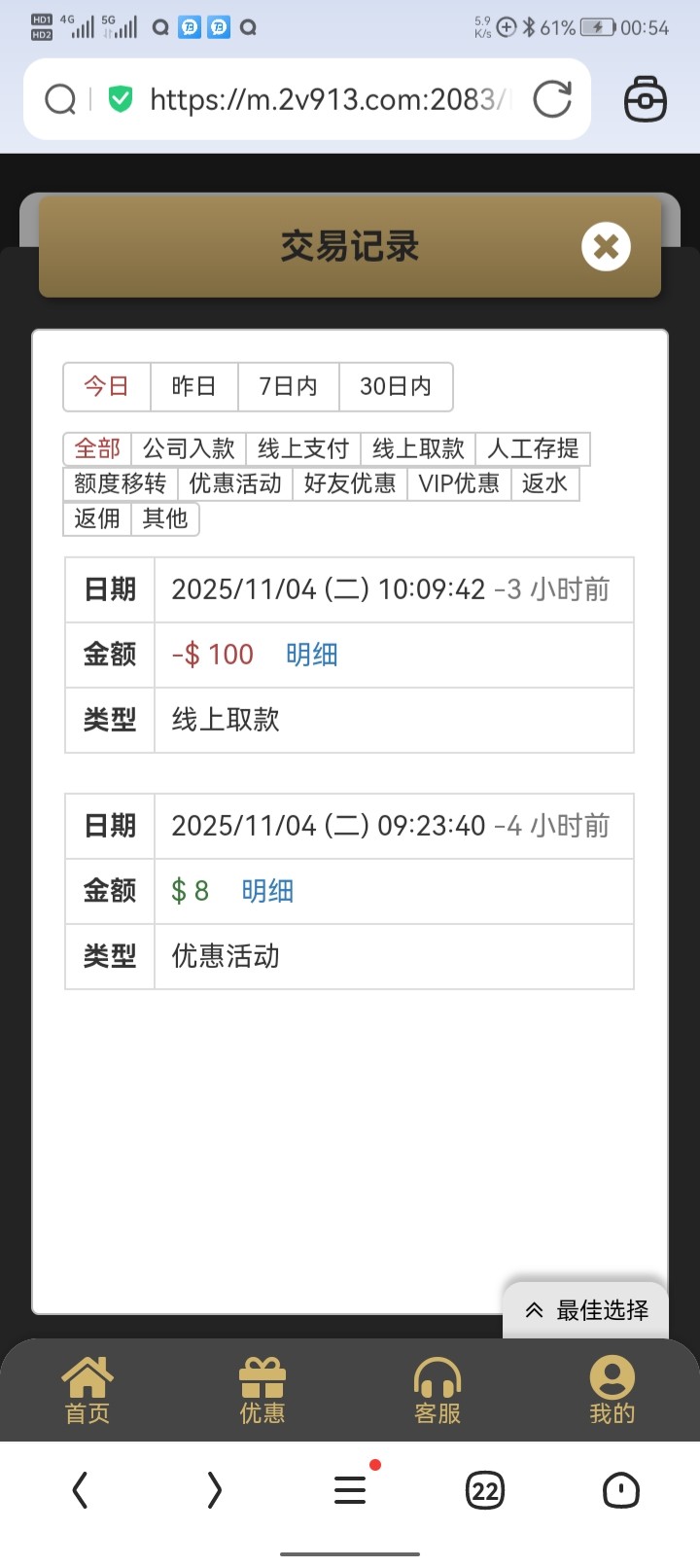Viewport: 700px width, 1568px height.
Task: Switch to the 昨日 date filter
Action: click(x=193, y=386)
